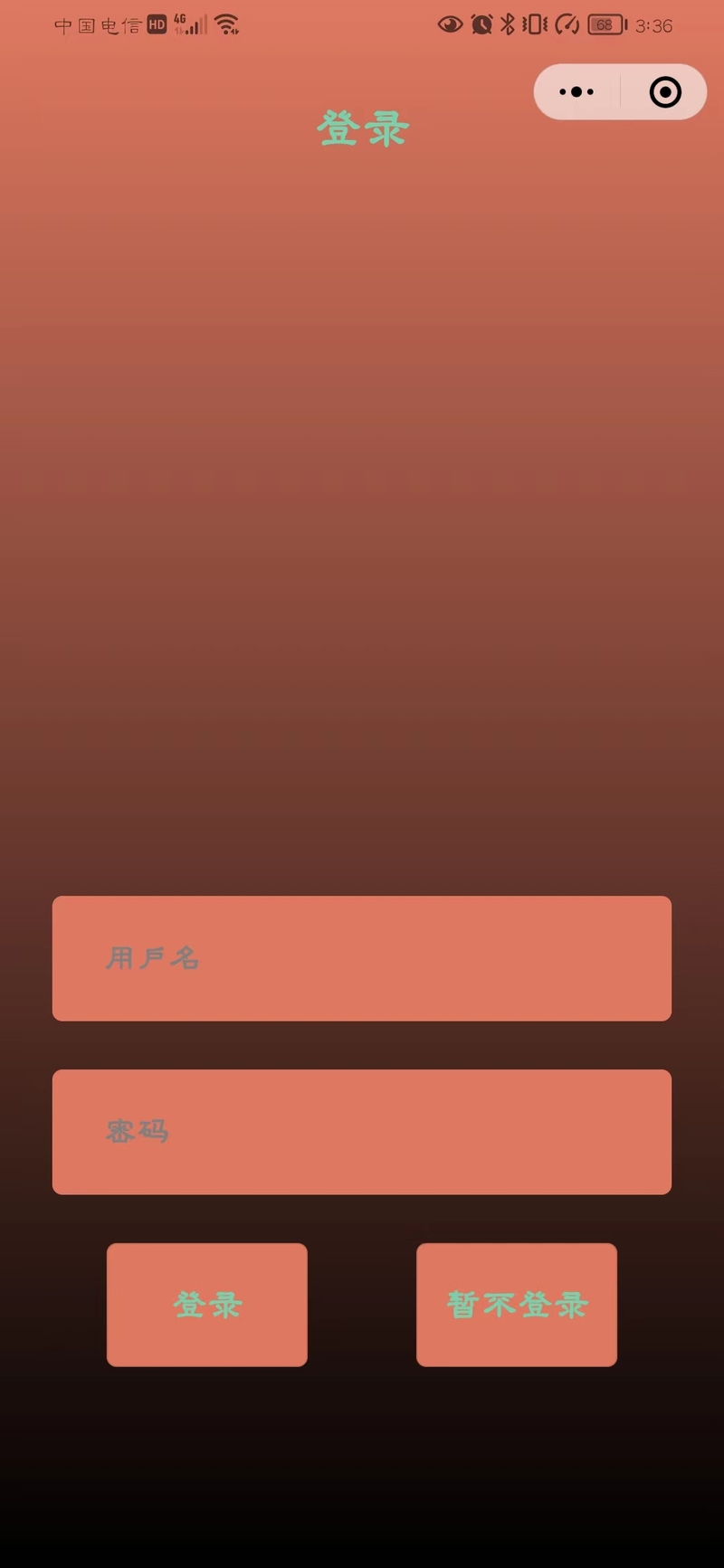The image size is (724, 1568).
Task: Choose 暂不登录 to skip login
Action: (x=517, y=1305)
